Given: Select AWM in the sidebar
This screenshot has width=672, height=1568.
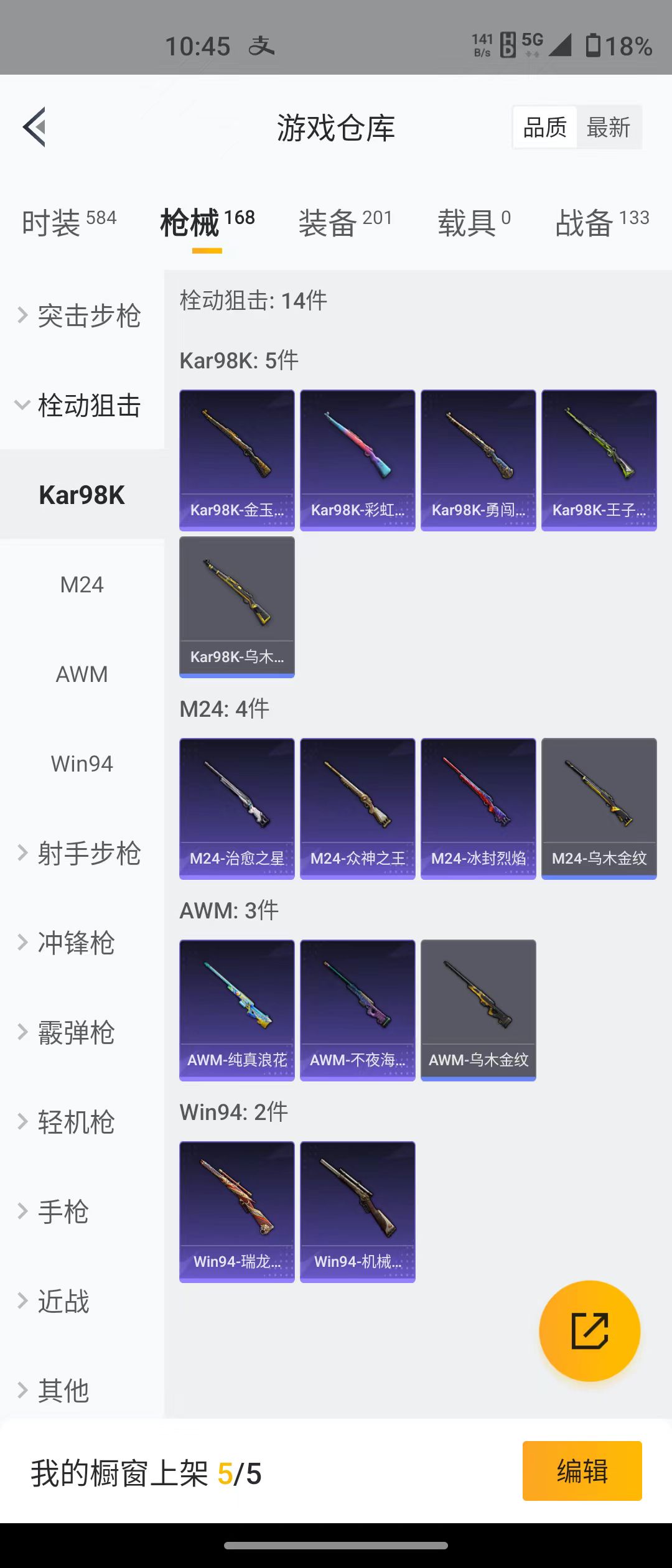Looking at the screenshot, I should click(x=82, y=674).
